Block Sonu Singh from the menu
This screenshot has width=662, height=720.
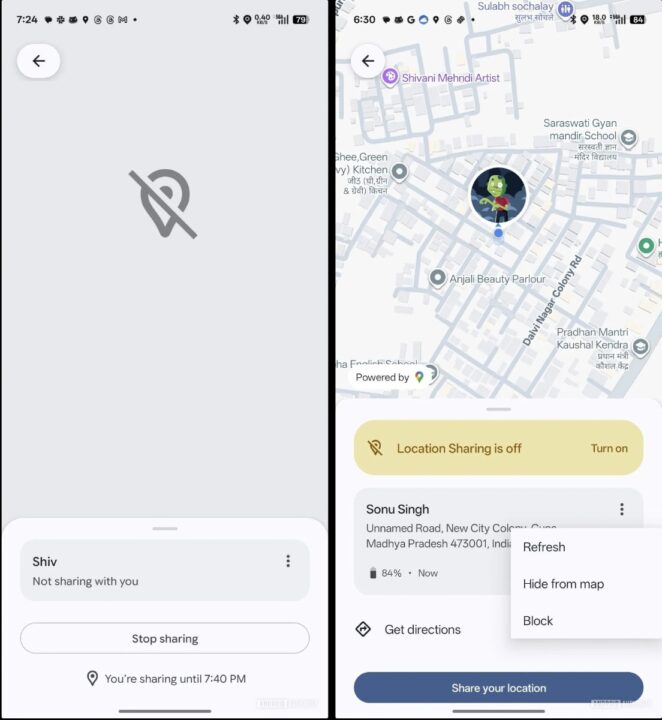[x=538, y=621]
